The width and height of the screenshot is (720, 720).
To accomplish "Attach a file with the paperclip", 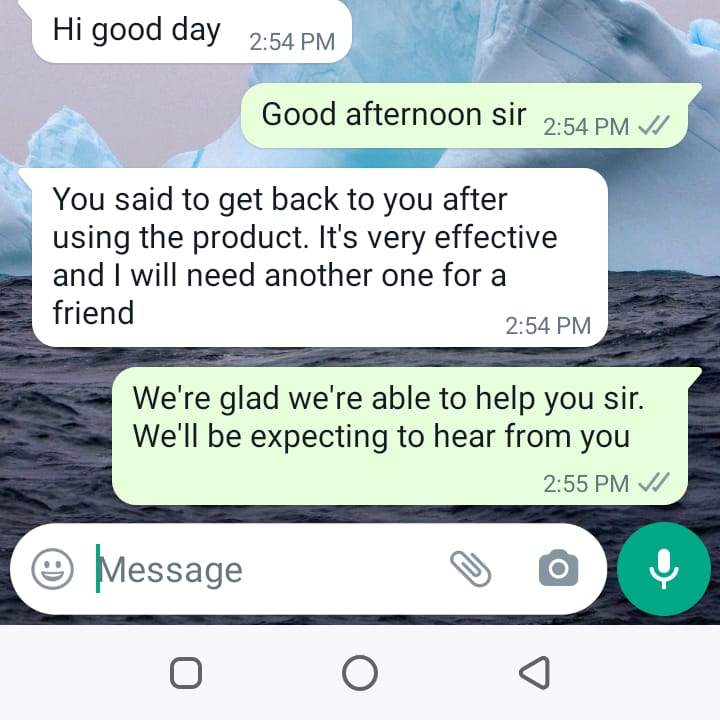I will click(x=470, y=568).
